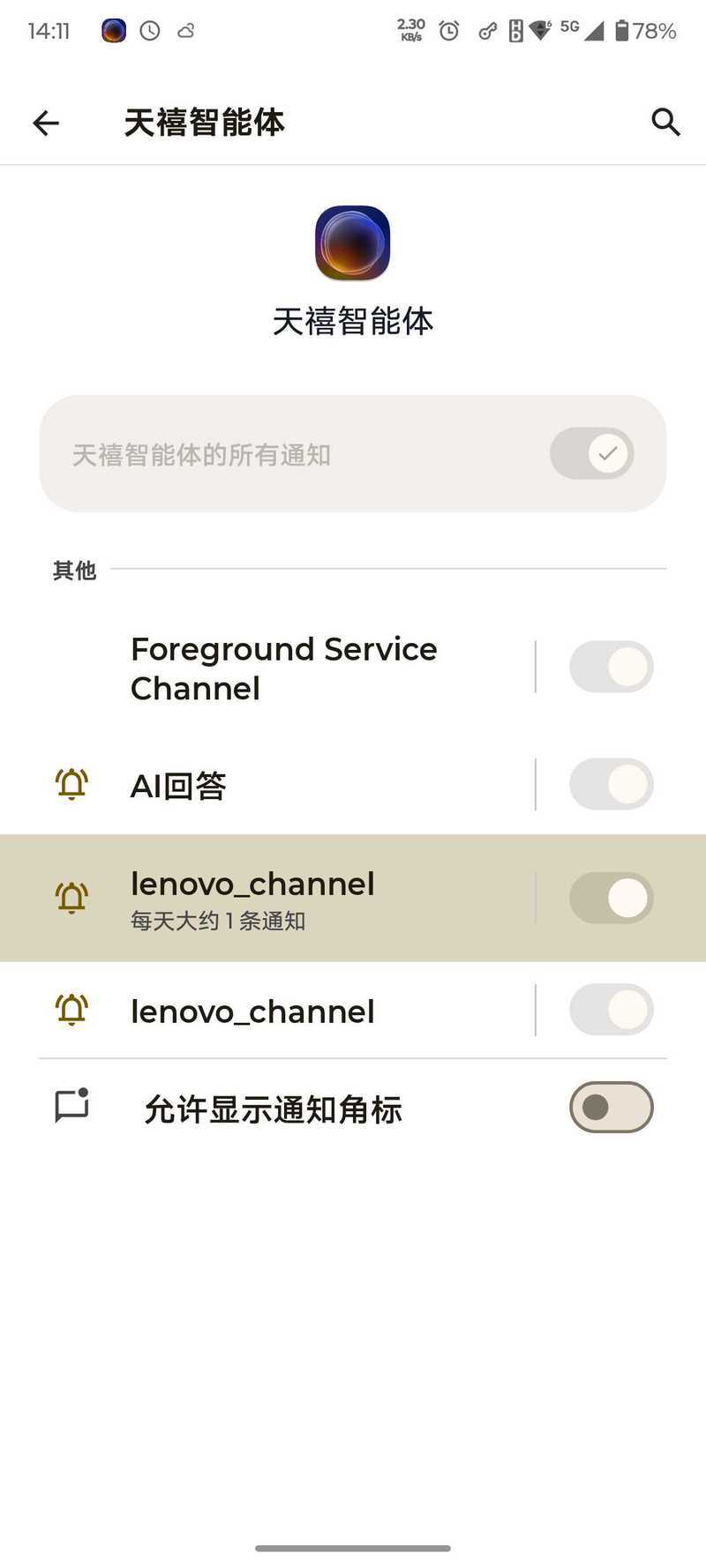This screenshot has width=706, height=1568.
Task: Turn off the Foreground Service Channel switch
Action: [x=611, y=667]
